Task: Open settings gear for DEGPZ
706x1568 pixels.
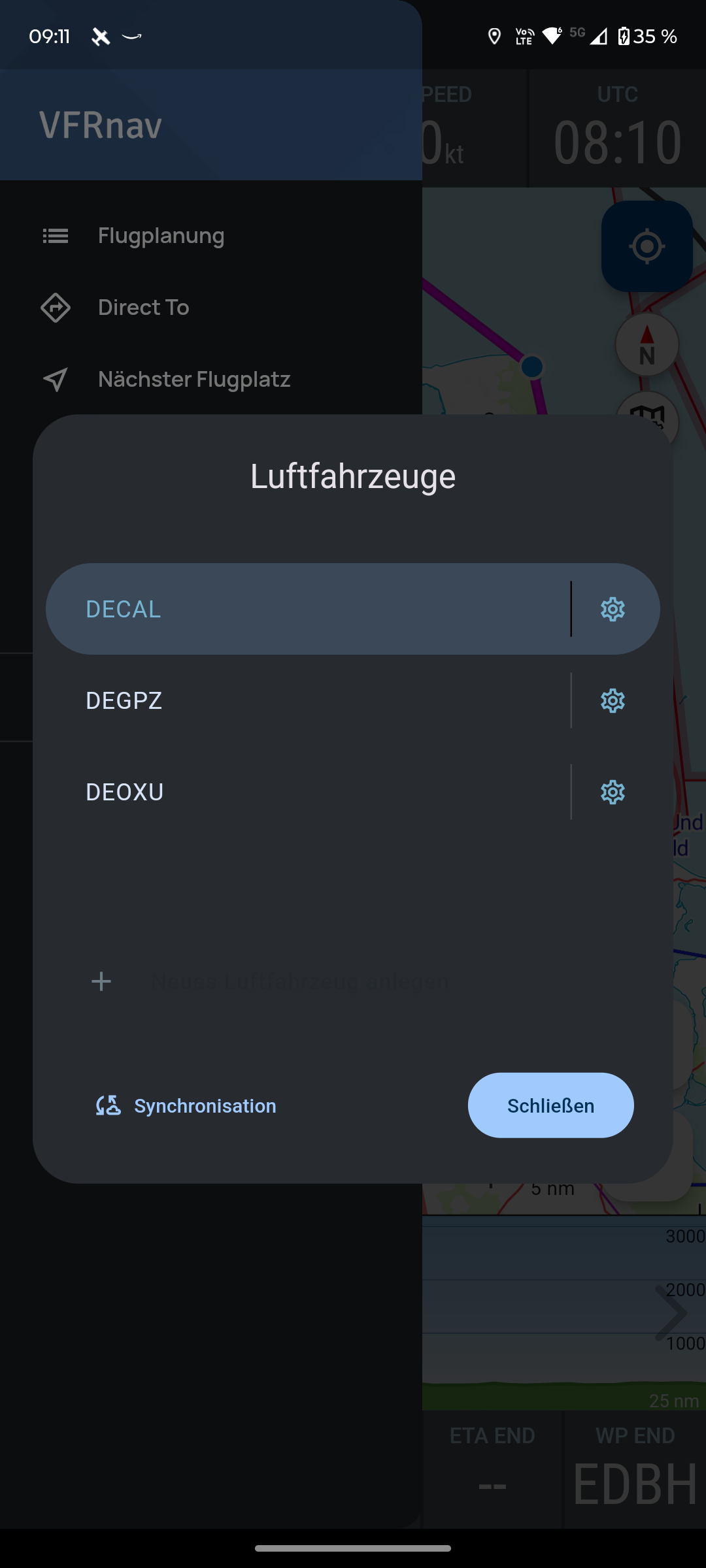Action: (x=613, y=700)
